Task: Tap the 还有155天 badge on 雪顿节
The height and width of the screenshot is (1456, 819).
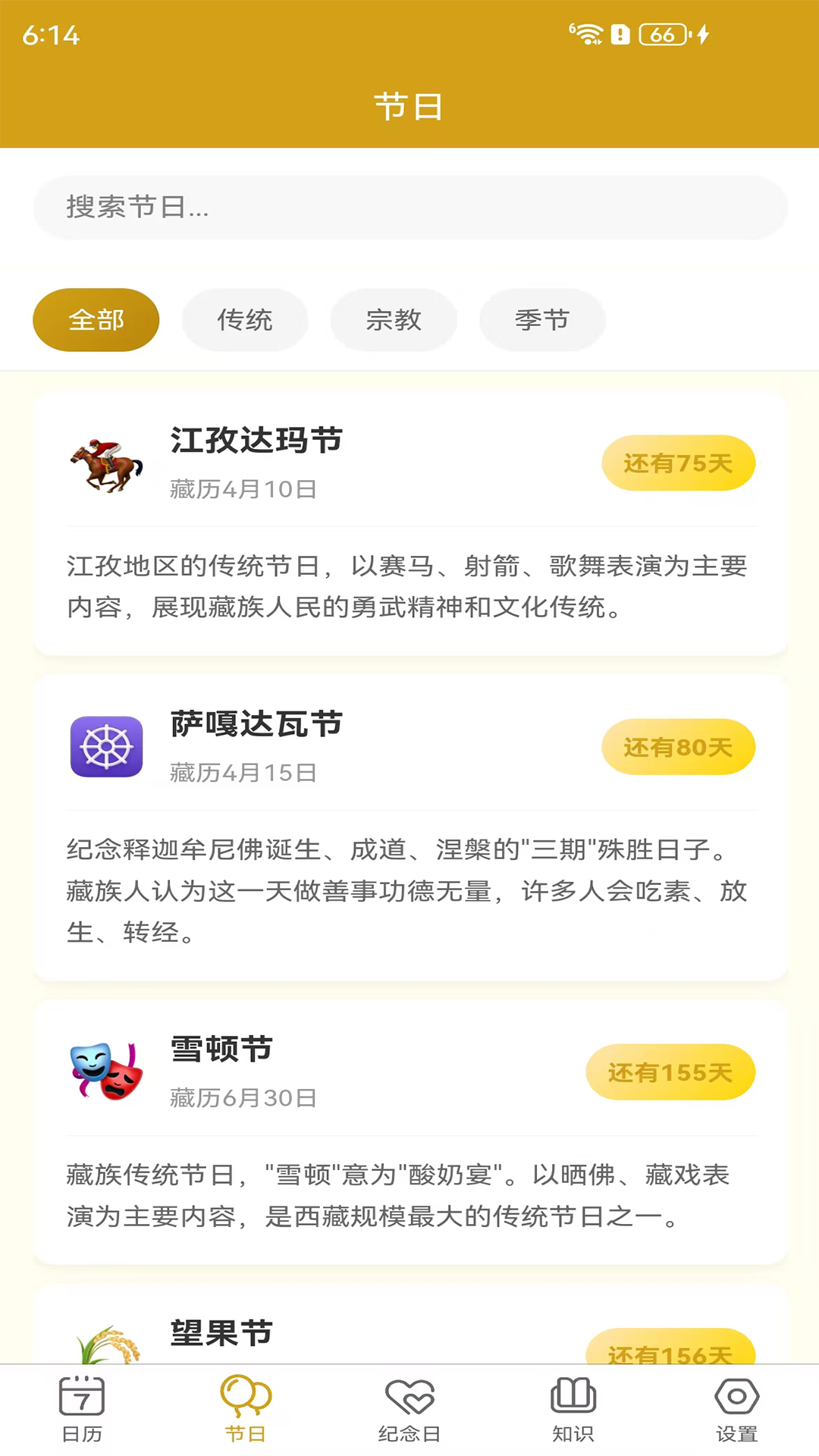Action: 670,1072
